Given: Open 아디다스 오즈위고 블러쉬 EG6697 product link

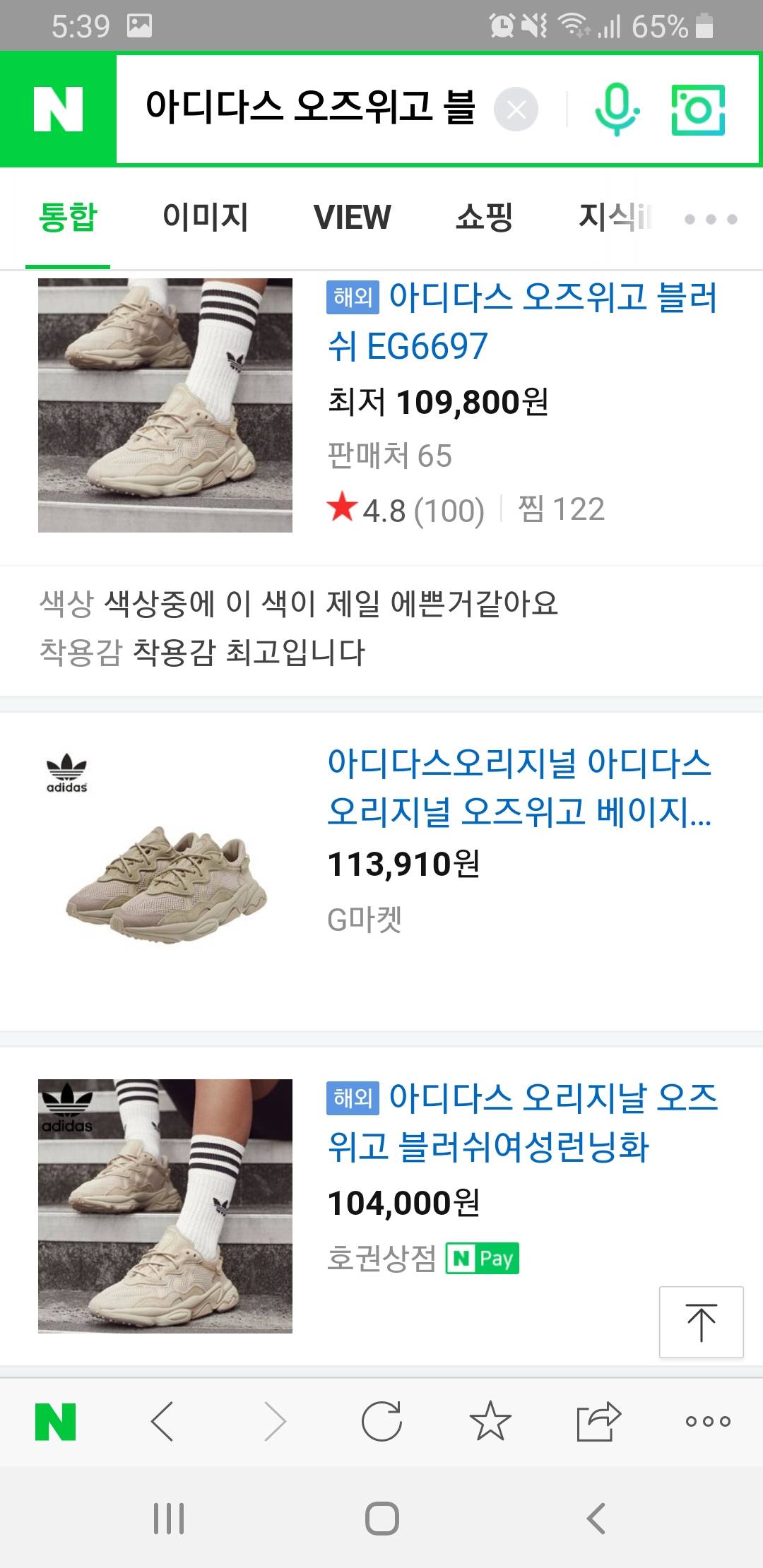Looking at the screenshot, I should click(x=521, y=321).
